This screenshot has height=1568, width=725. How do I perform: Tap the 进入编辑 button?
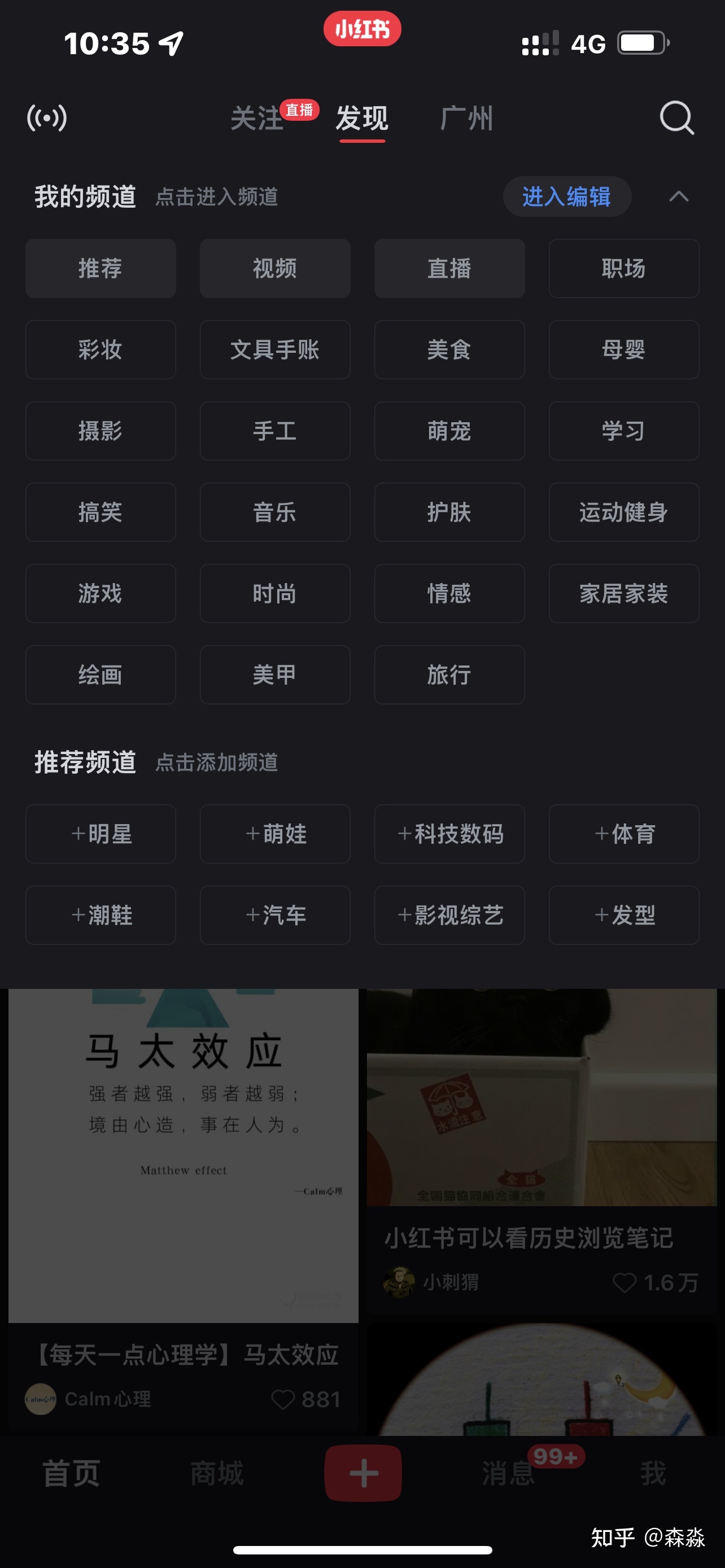tap(567, 196)
